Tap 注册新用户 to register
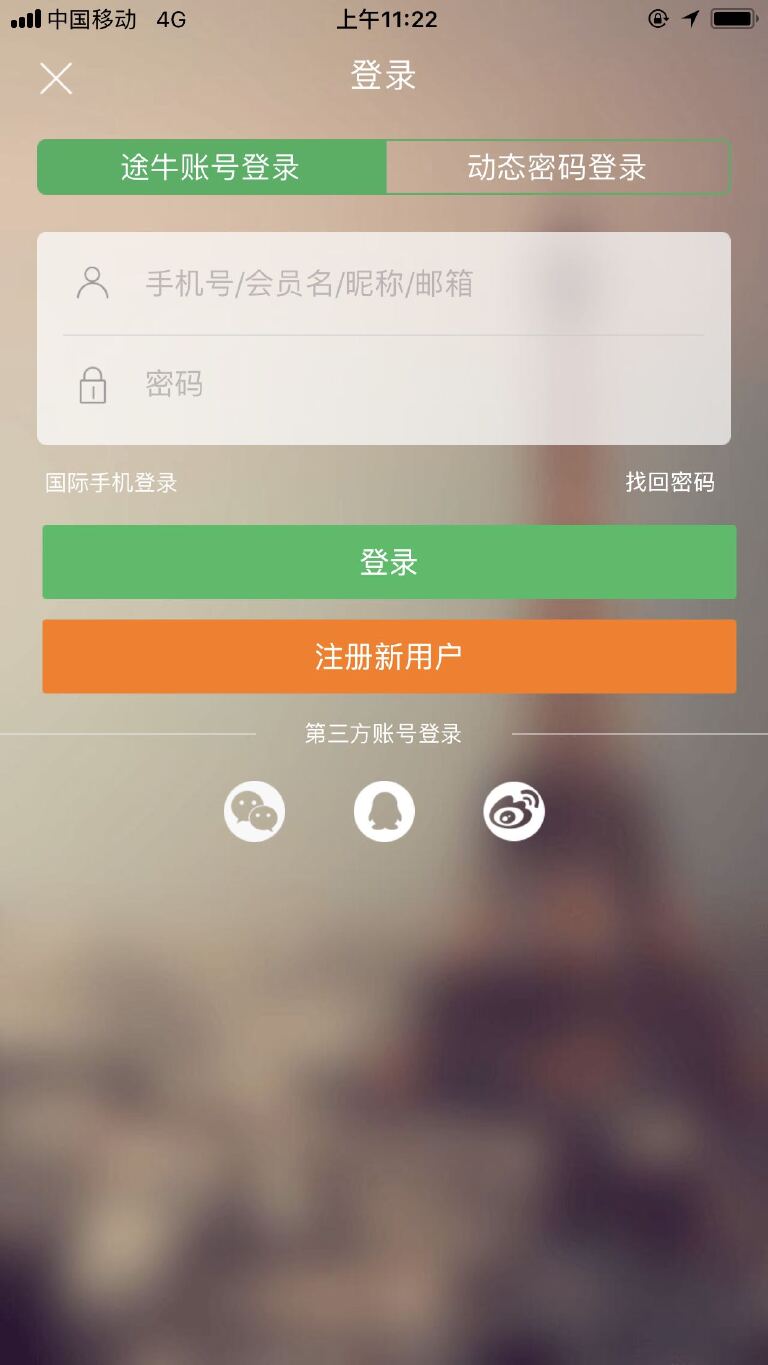The width and height of the screenshot is (768, 1365). click(389, 656)
